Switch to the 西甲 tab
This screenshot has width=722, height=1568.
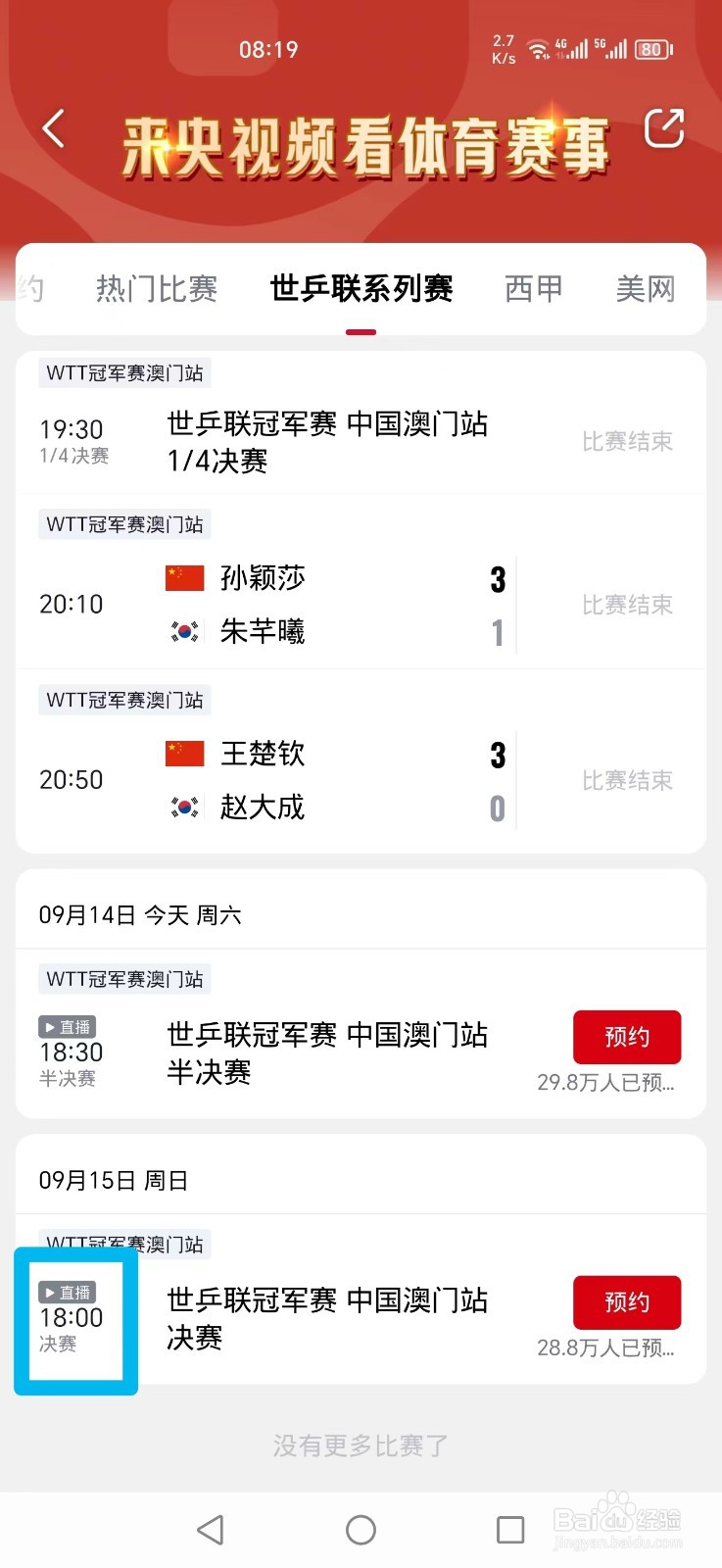tap(534, 289)
